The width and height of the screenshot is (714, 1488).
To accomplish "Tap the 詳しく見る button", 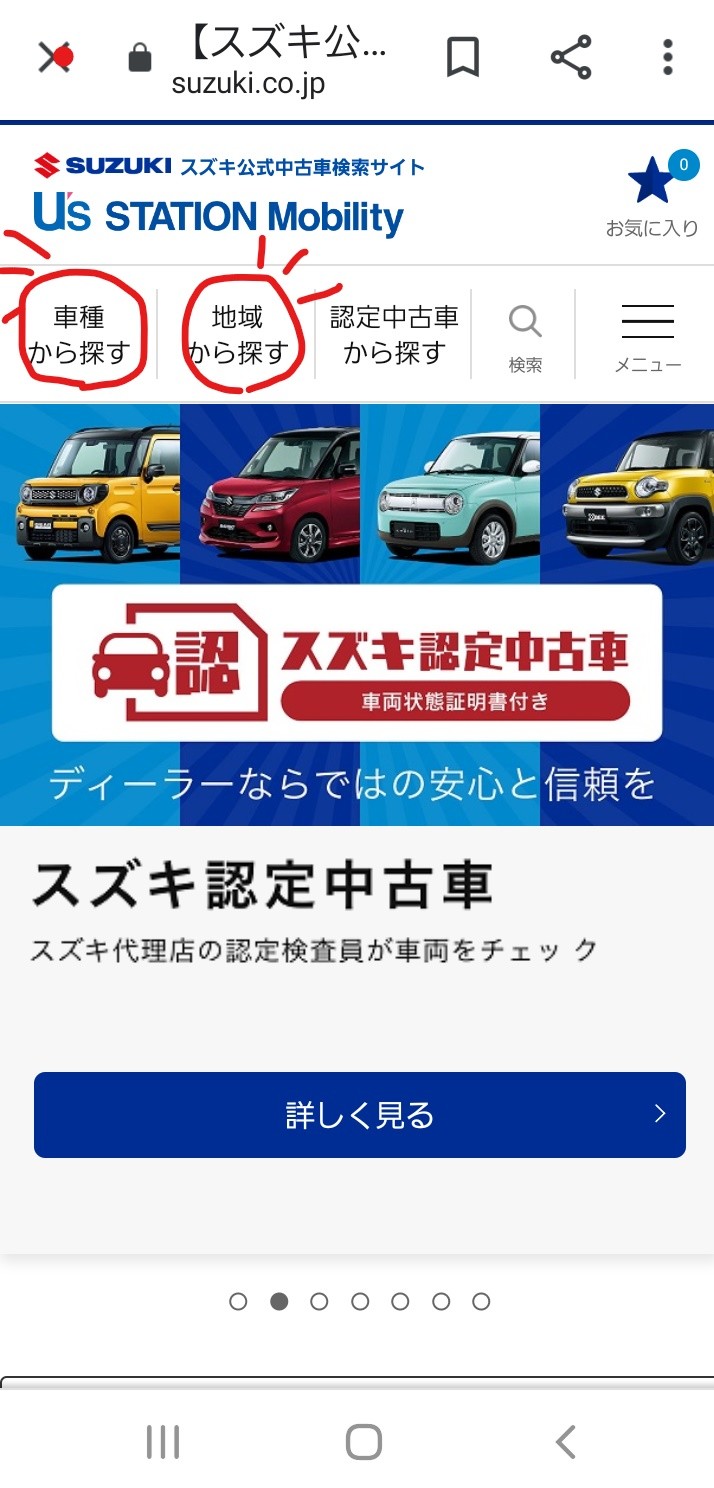I will point(359,1115).
